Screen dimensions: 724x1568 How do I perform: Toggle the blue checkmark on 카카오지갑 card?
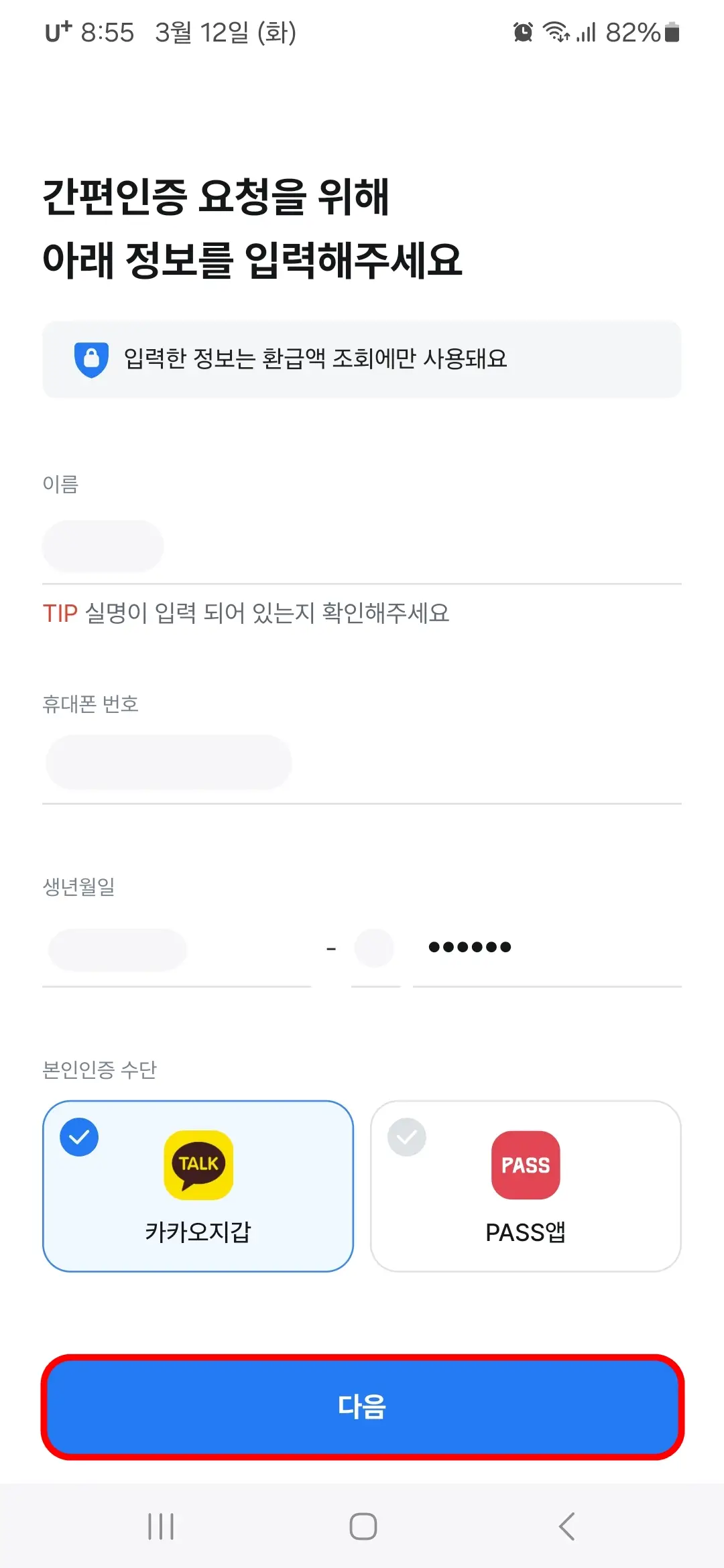79,1136
